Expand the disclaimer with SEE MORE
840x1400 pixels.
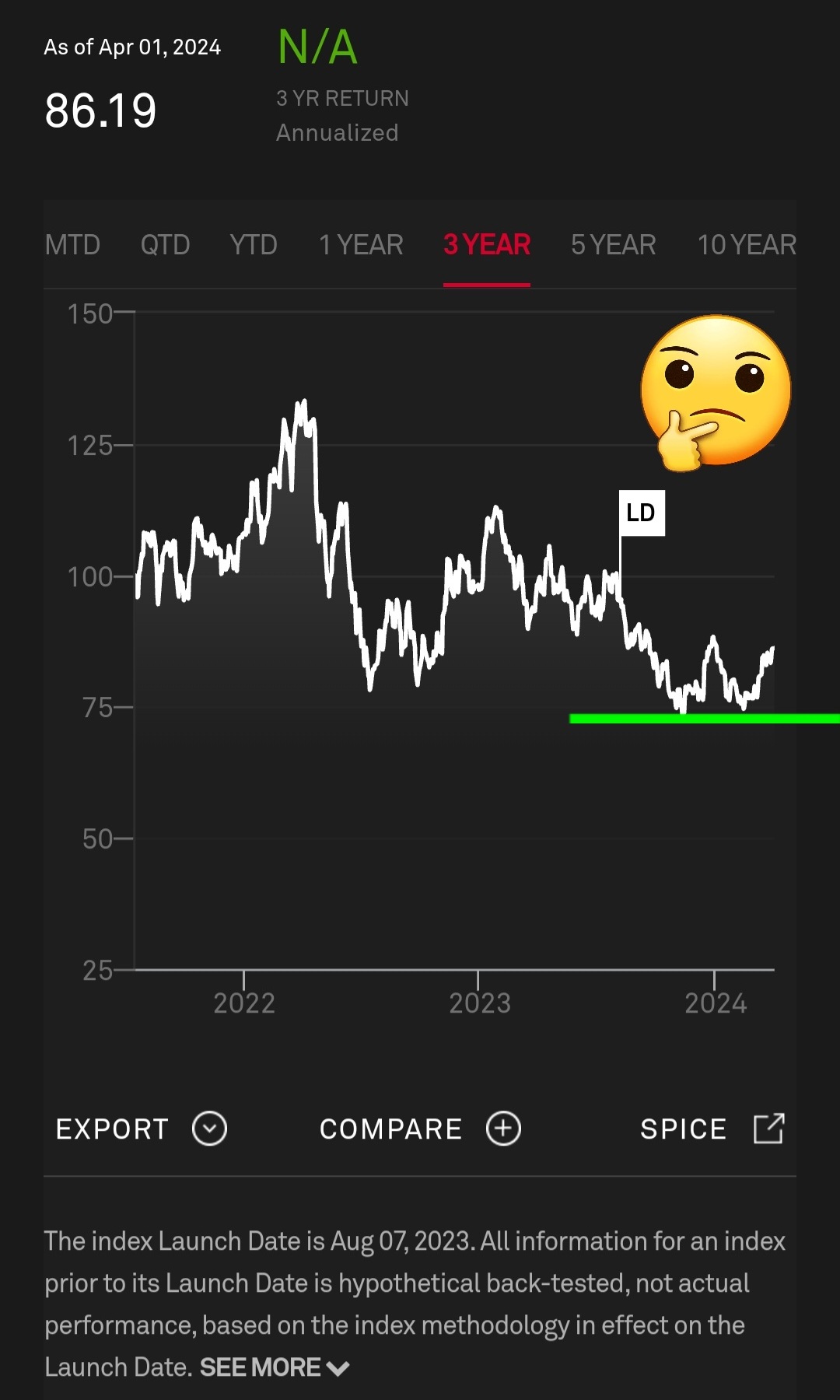pos(275,1367)
